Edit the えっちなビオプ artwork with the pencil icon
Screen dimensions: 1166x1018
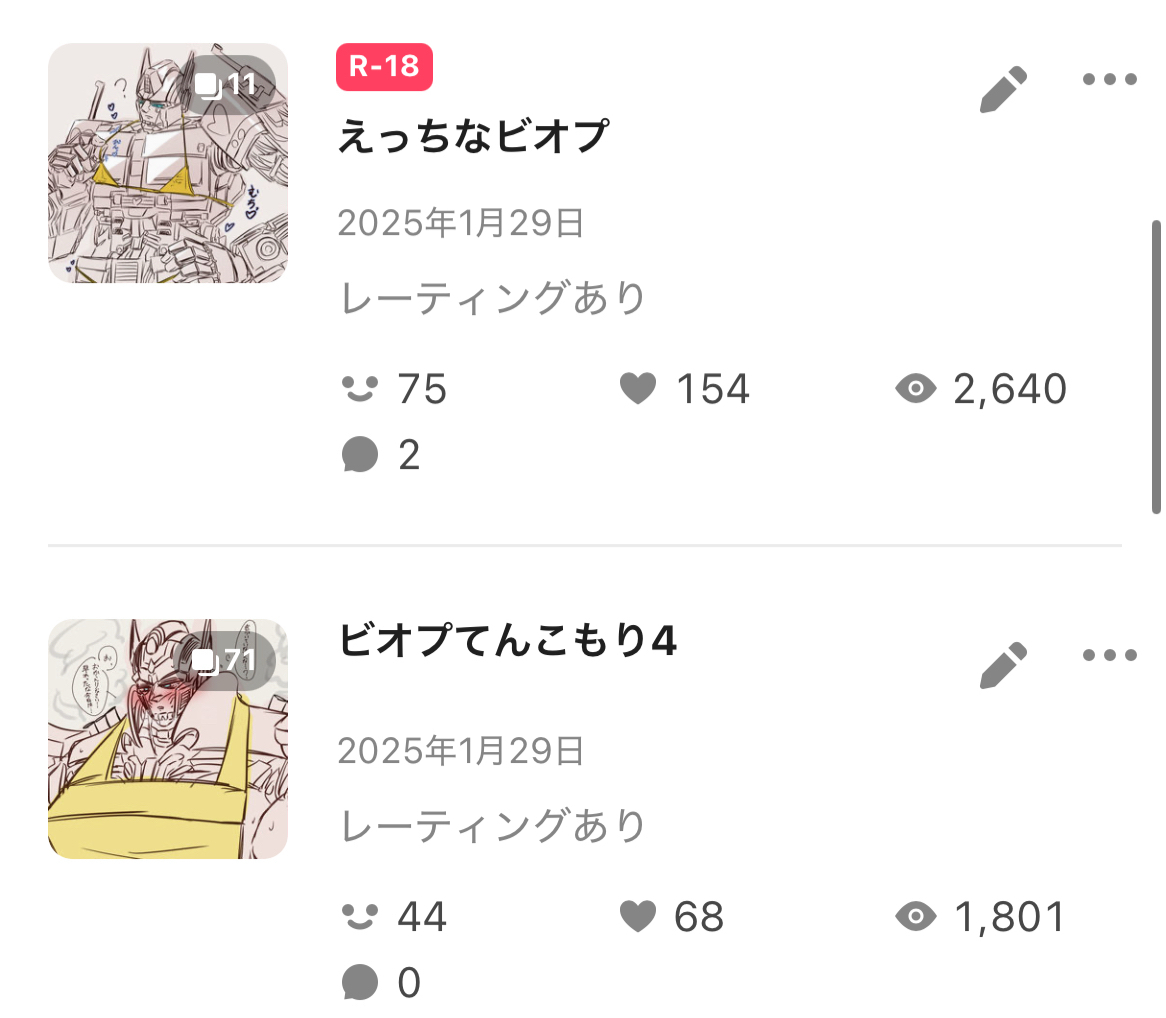point(1003,89)
